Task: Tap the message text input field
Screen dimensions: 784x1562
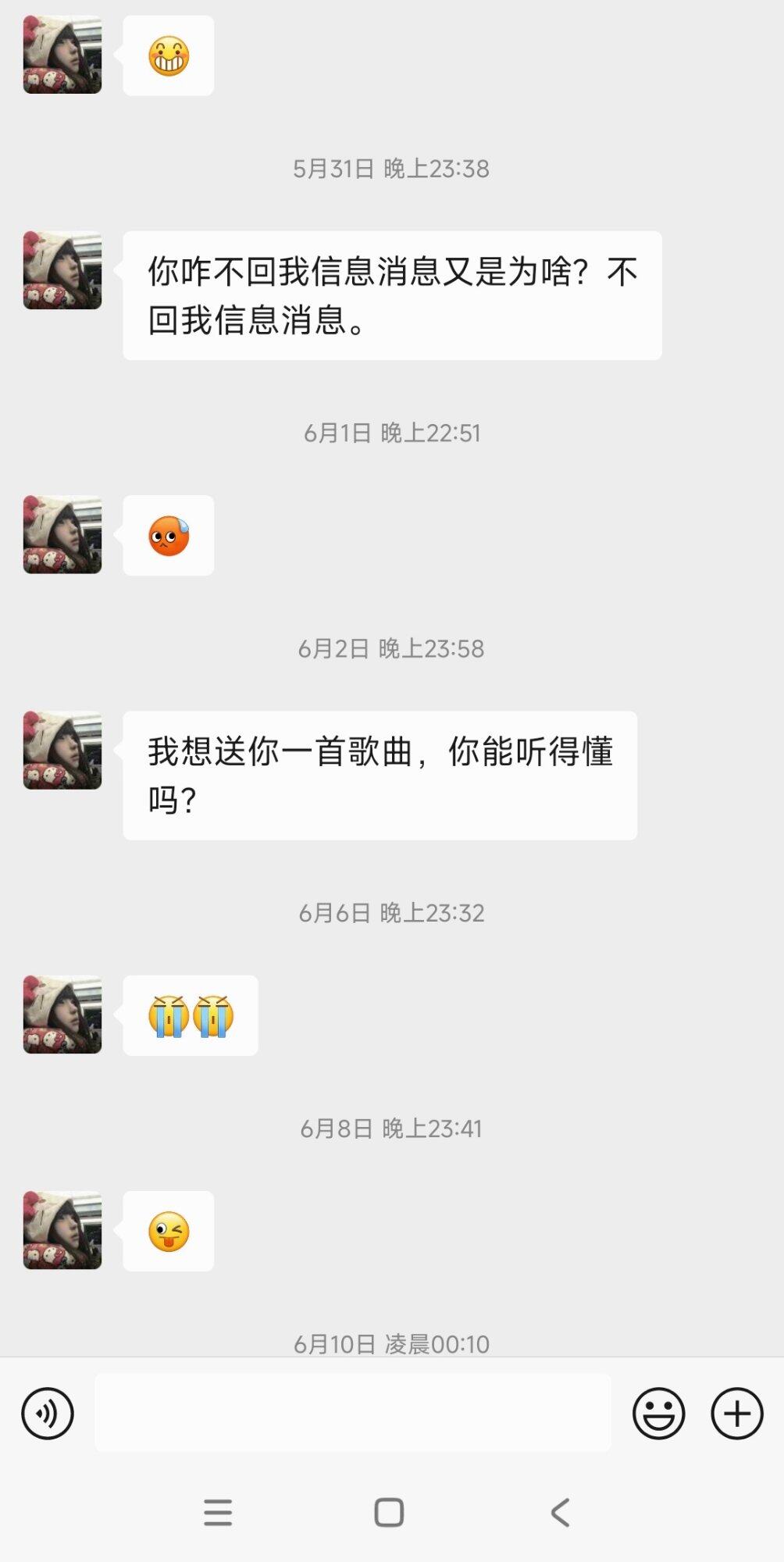Action: tap(352, 1413)
